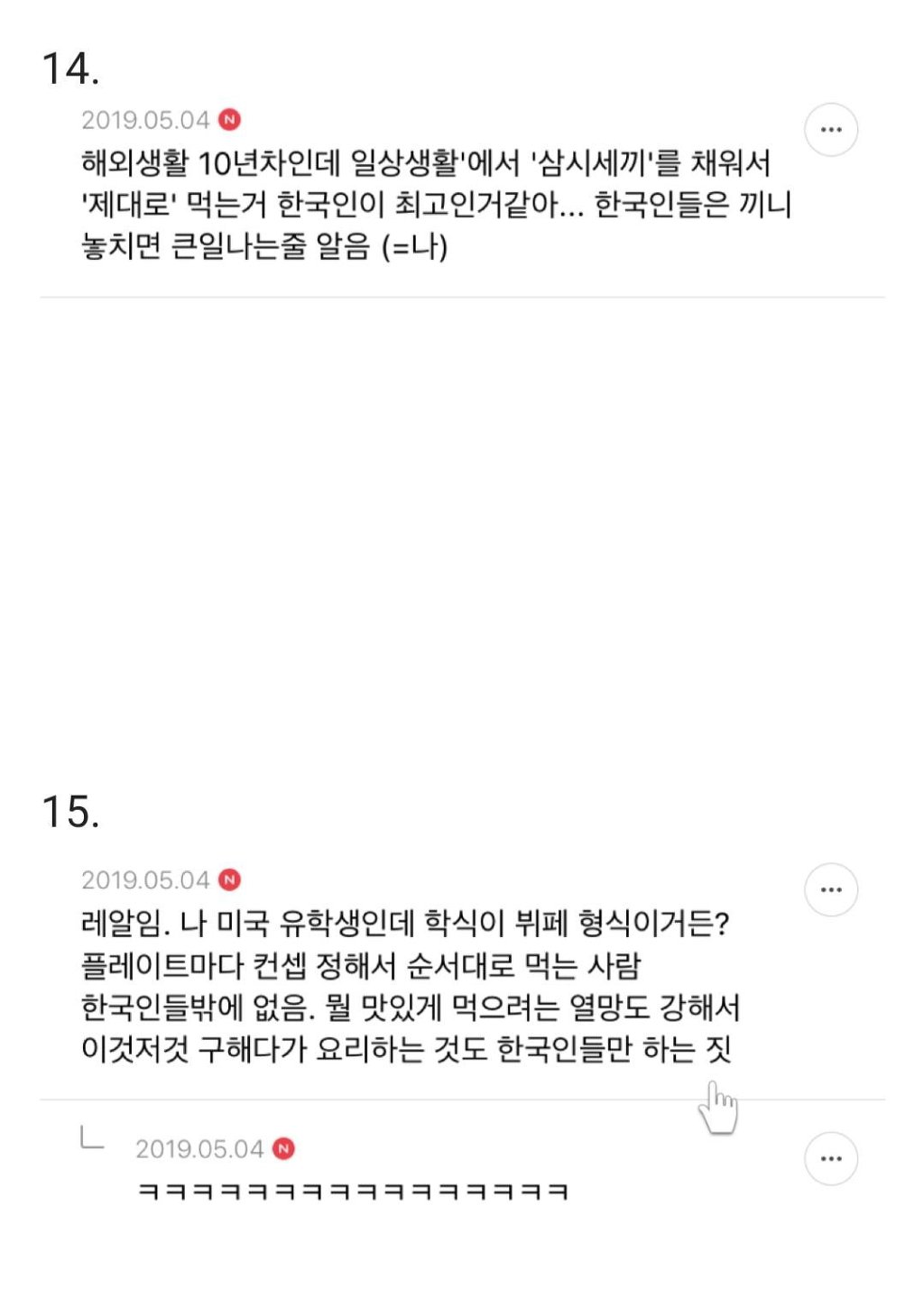Open the more-actions menu for post 14
The image size is (924, 1316).
click(830, 129)
